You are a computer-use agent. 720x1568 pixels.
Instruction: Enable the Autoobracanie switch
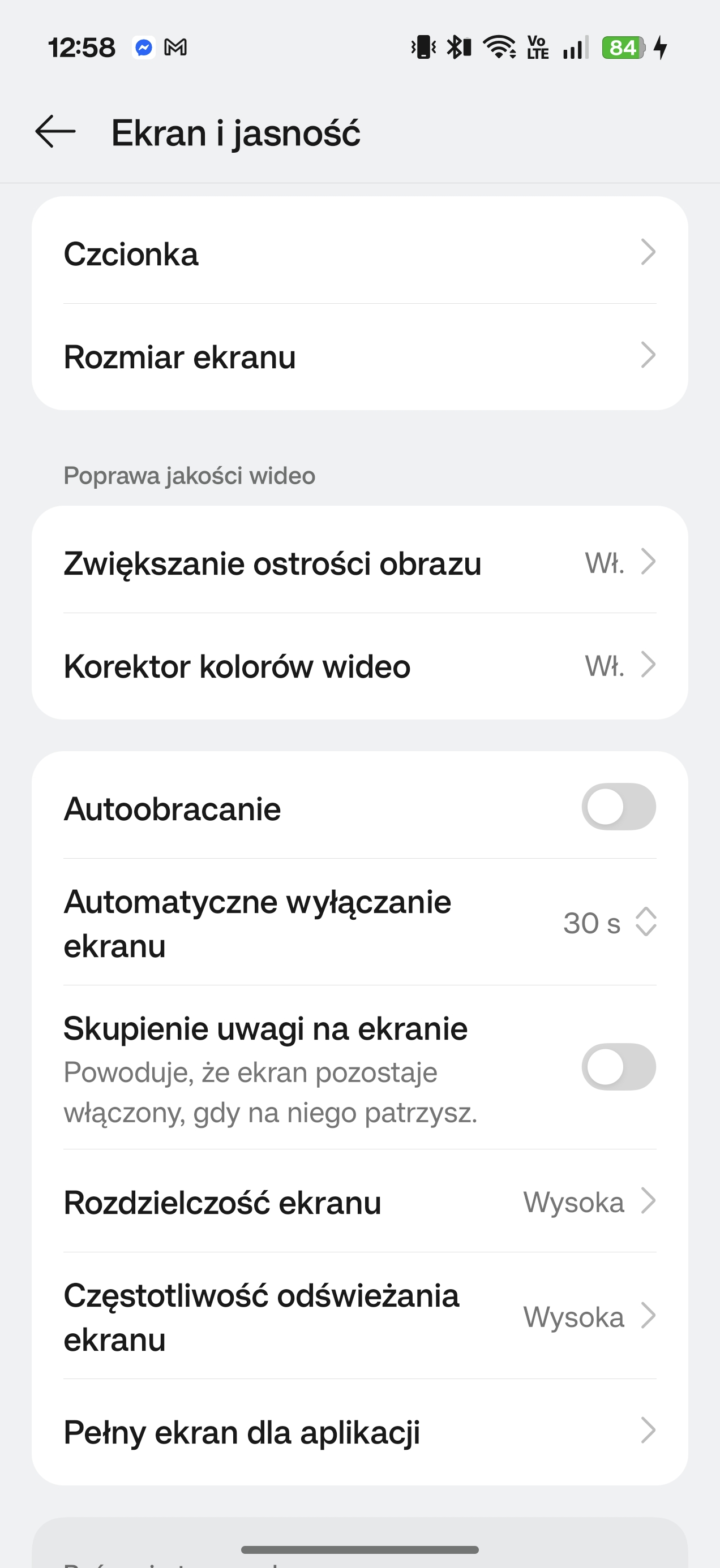click(618, 807)
